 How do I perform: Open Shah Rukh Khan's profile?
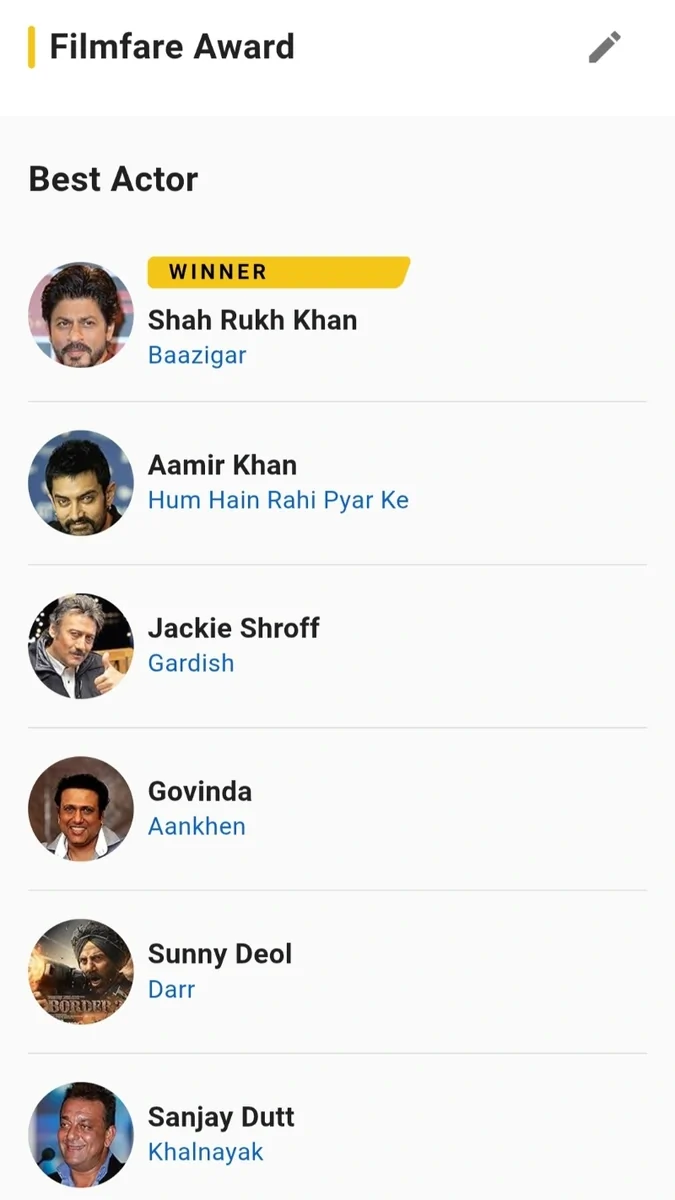252,320
